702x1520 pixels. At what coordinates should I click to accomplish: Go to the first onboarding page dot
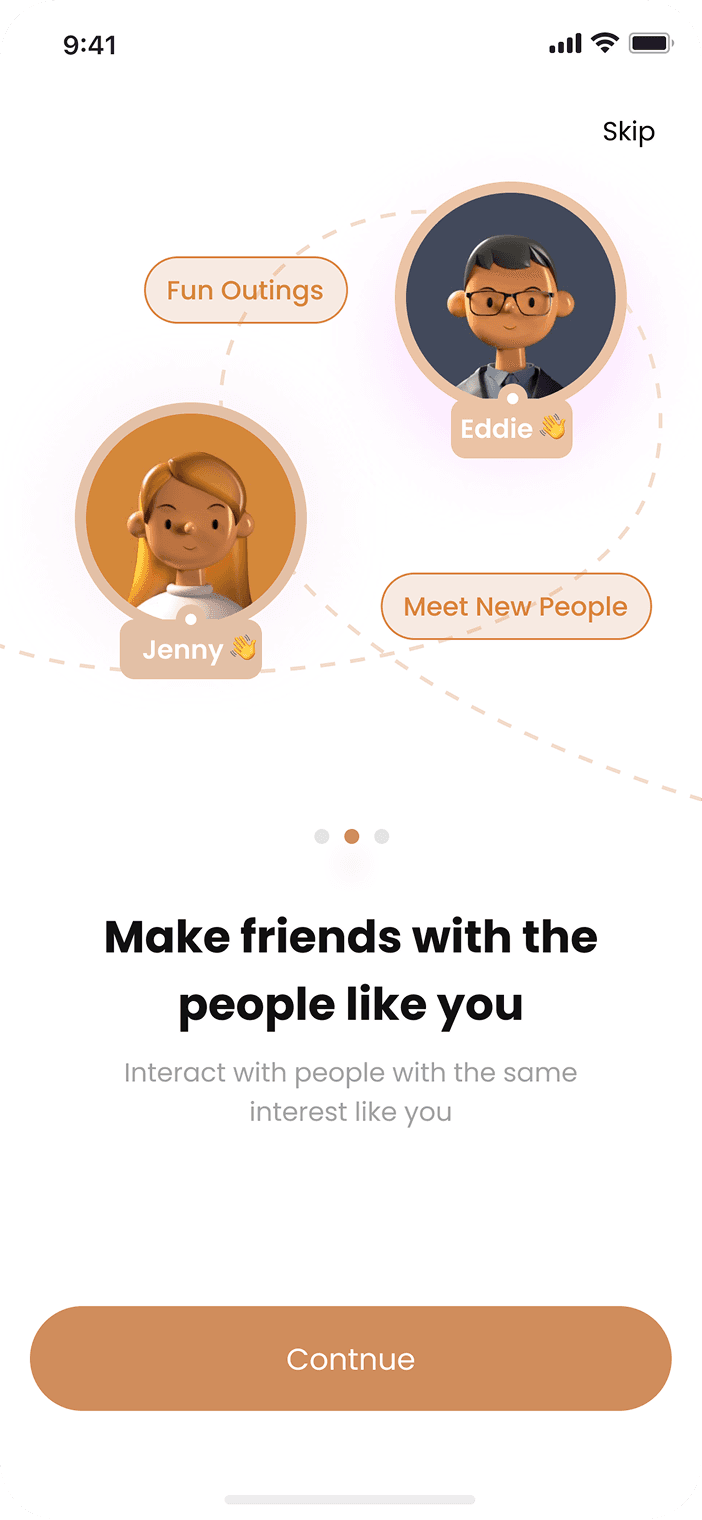coord(321,836)
